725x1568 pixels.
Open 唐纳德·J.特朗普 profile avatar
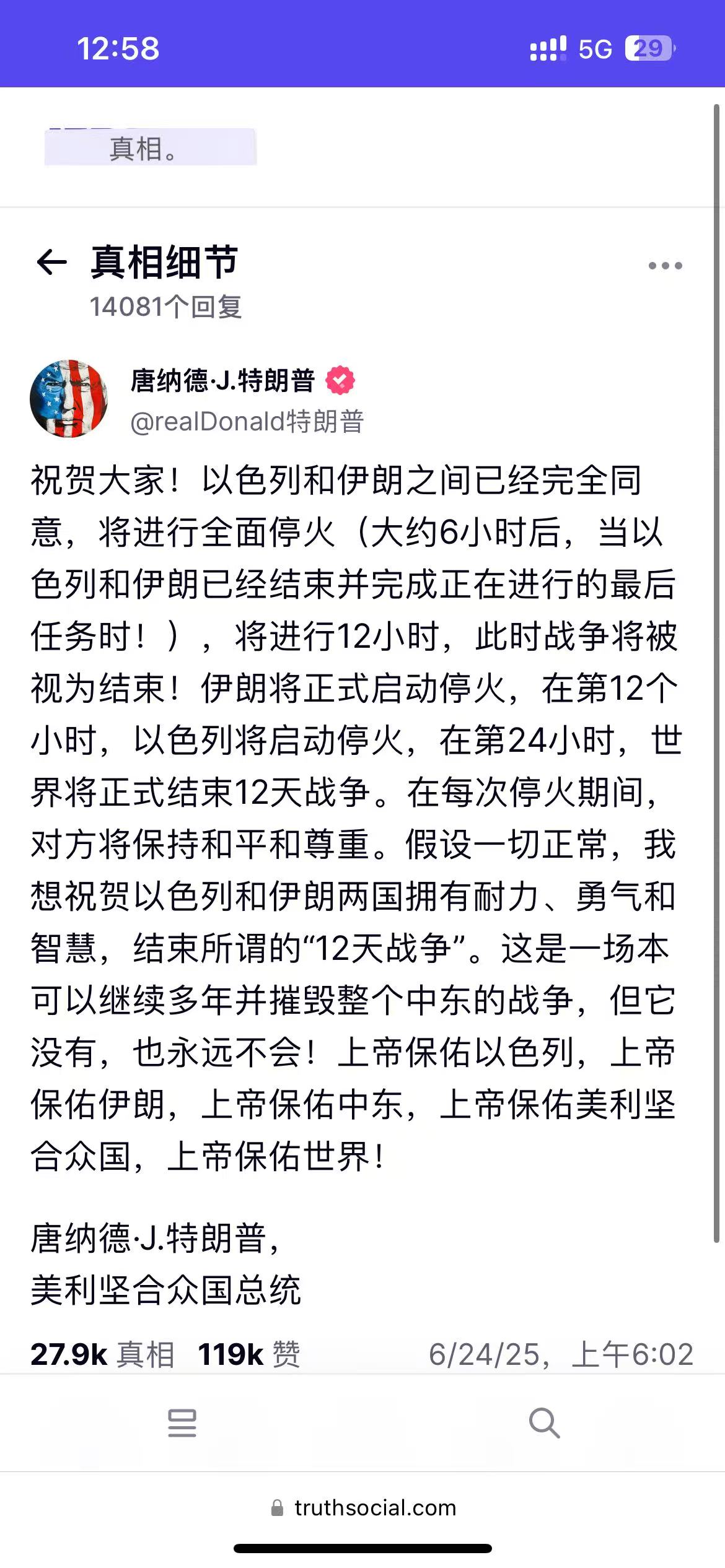tap(69, 399)
